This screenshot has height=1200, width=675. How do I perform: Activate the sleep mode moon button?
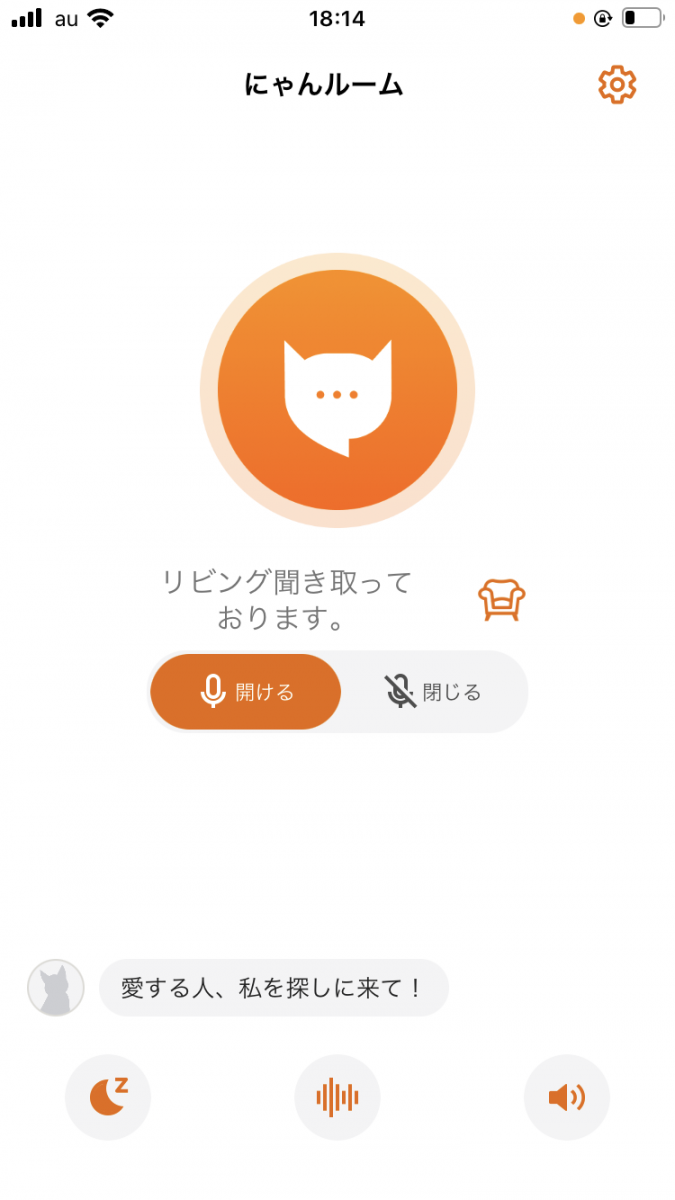108,1097
